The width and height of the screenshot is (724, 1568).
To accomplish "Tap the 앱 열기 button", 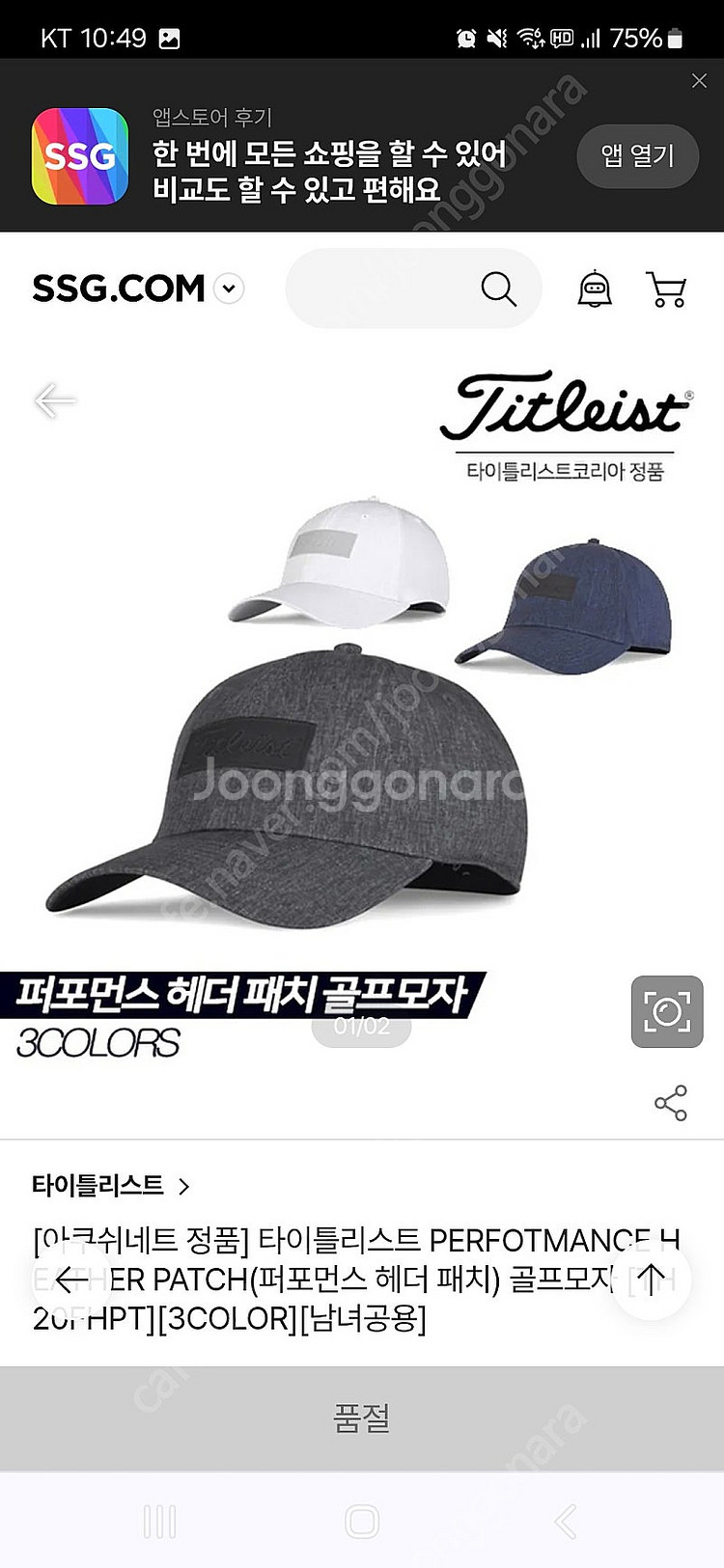I will coord(637,155).
